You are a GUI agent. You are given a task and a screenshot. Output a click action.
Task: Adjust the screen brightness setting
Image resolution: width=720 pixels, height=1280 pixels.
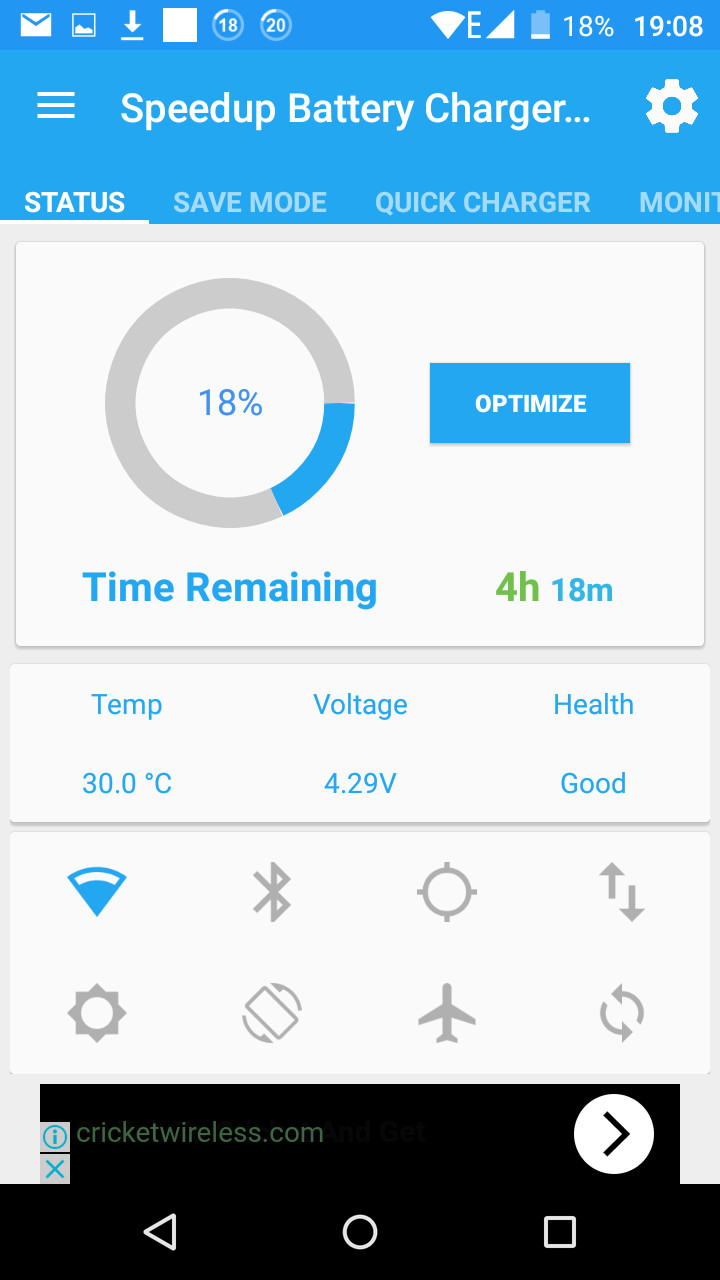pyautogui.click(x=97, y=1014)
